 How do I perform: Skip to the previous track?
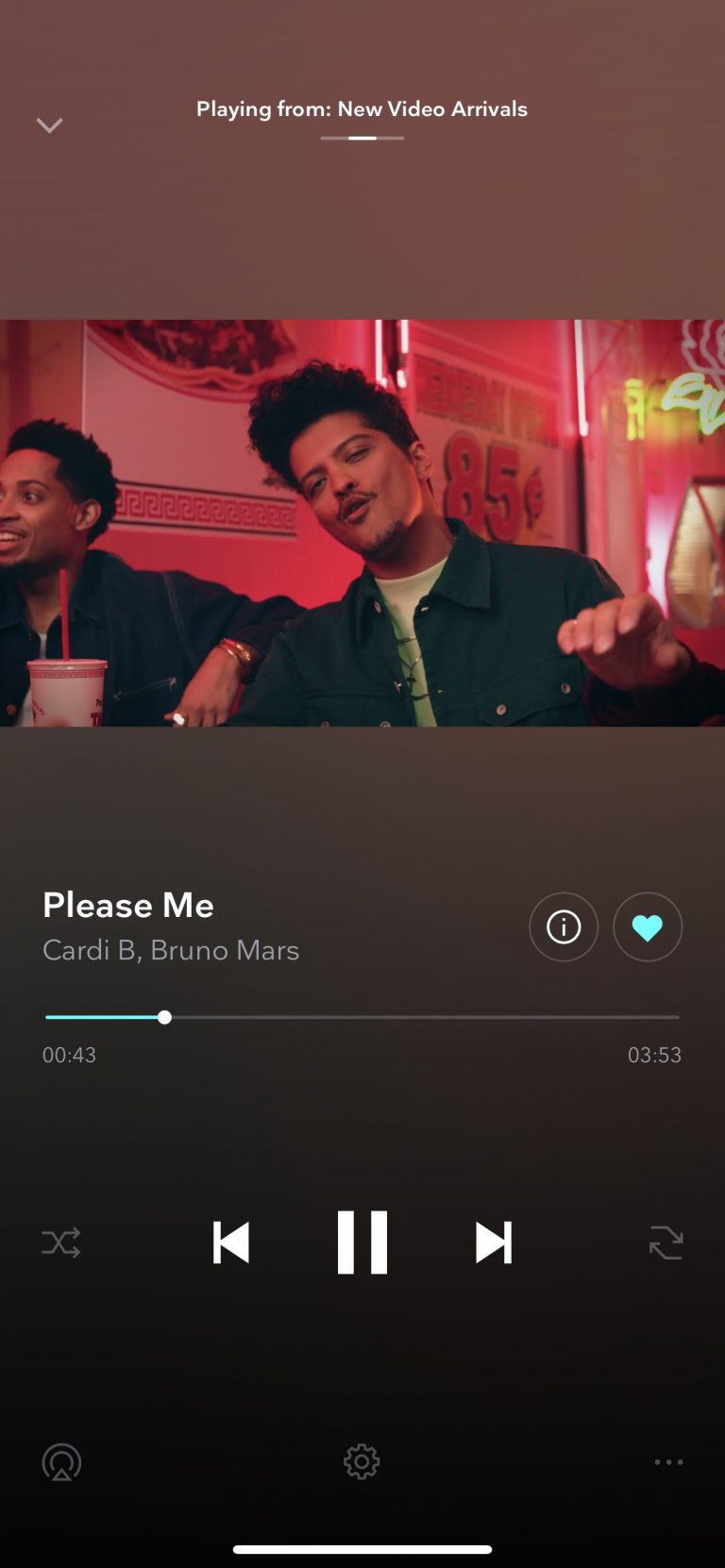231,1243
